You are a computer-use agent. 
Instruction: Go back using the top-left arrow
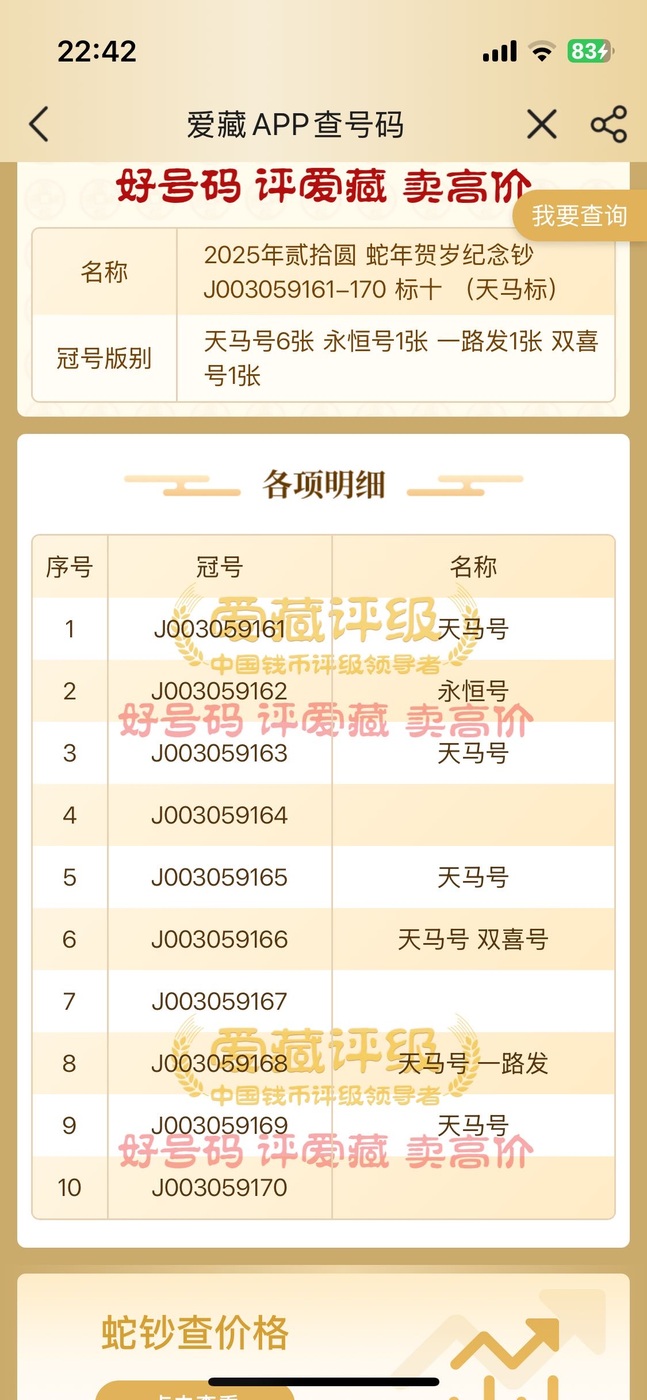tap(39, 125)
